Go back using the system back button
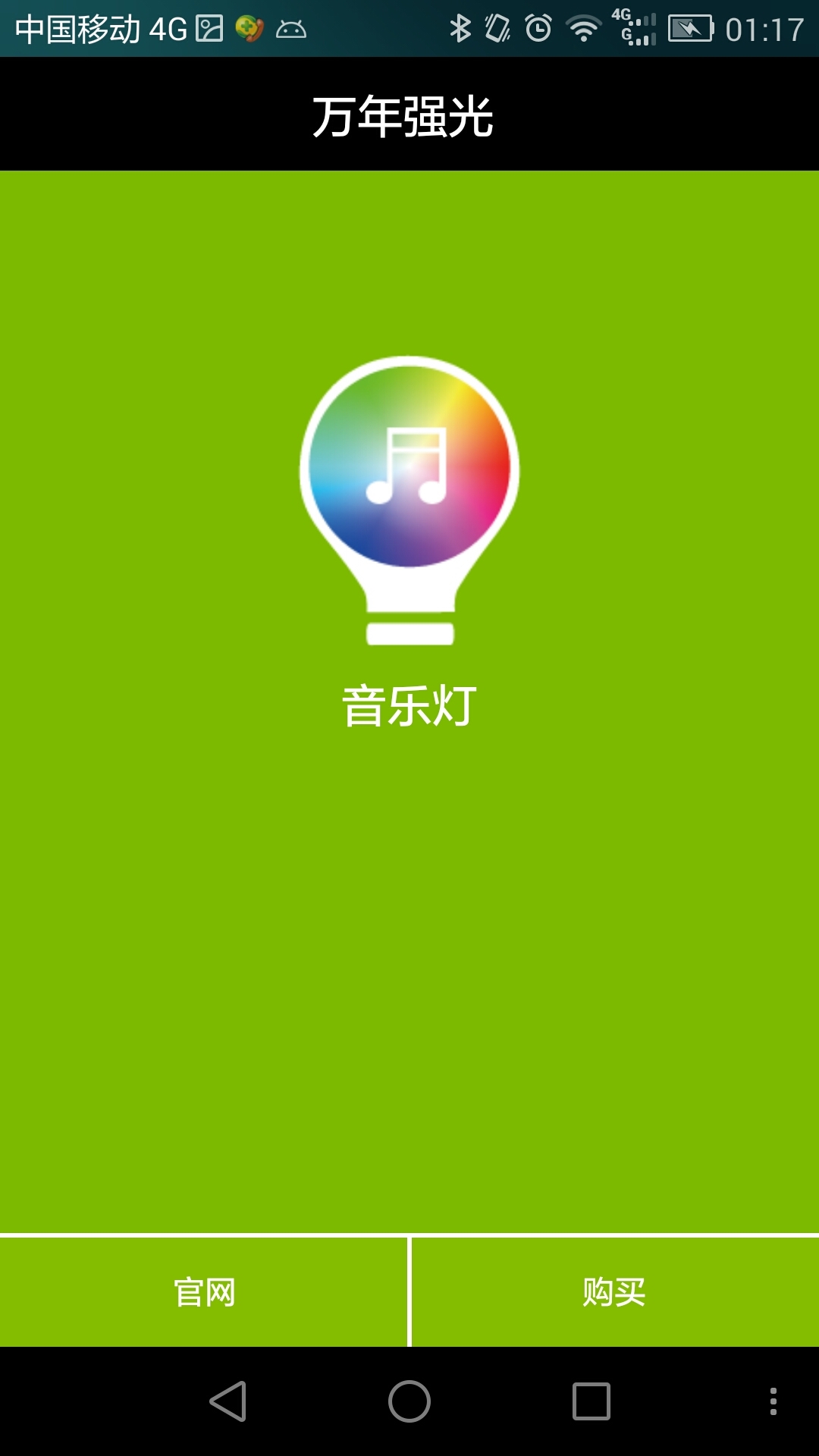This screenshot has width=819, height=1456. (x=228, y=1401)
